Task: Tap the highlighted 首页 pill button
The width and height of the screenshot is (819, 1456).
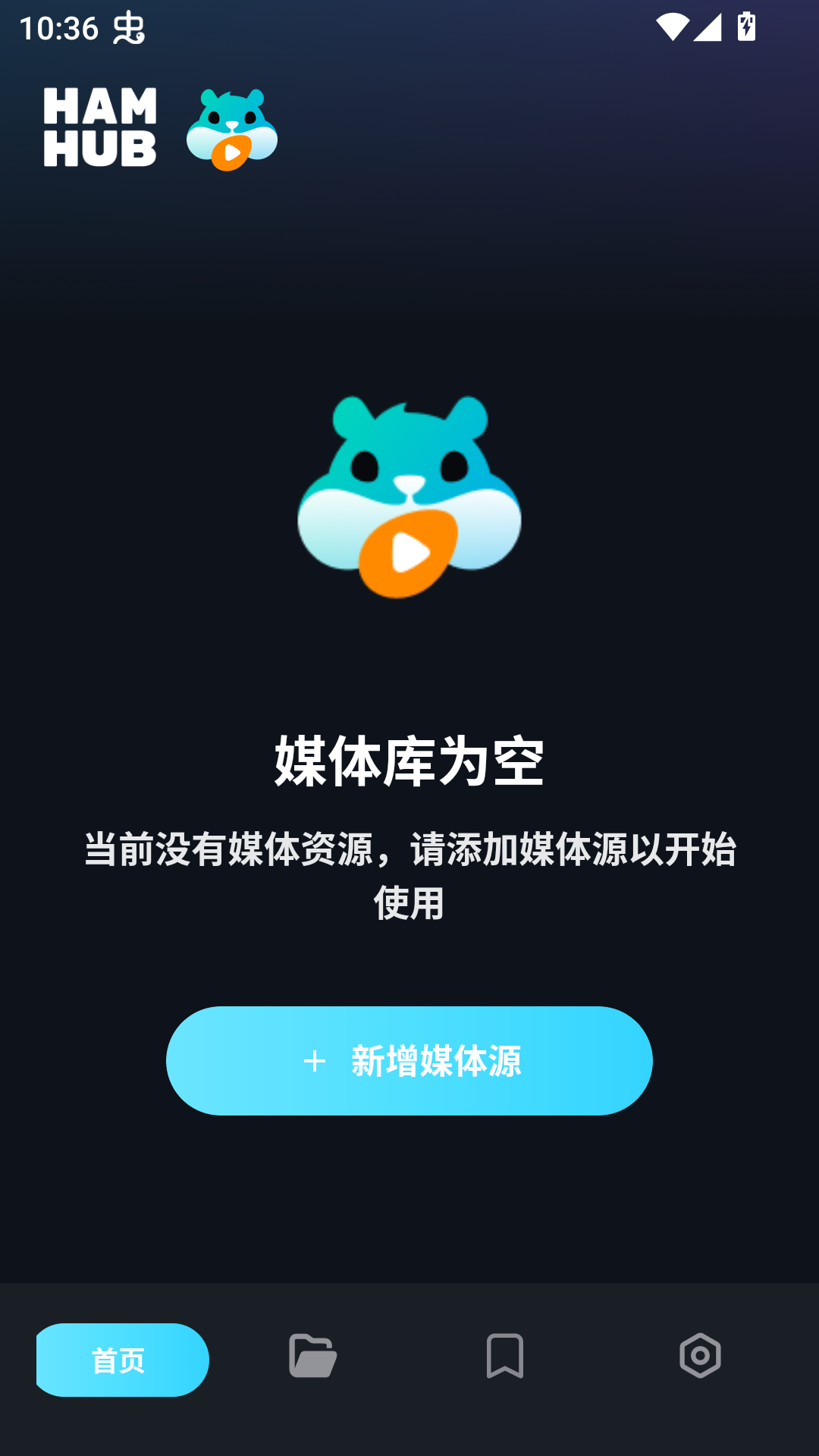Action: 121,1359
